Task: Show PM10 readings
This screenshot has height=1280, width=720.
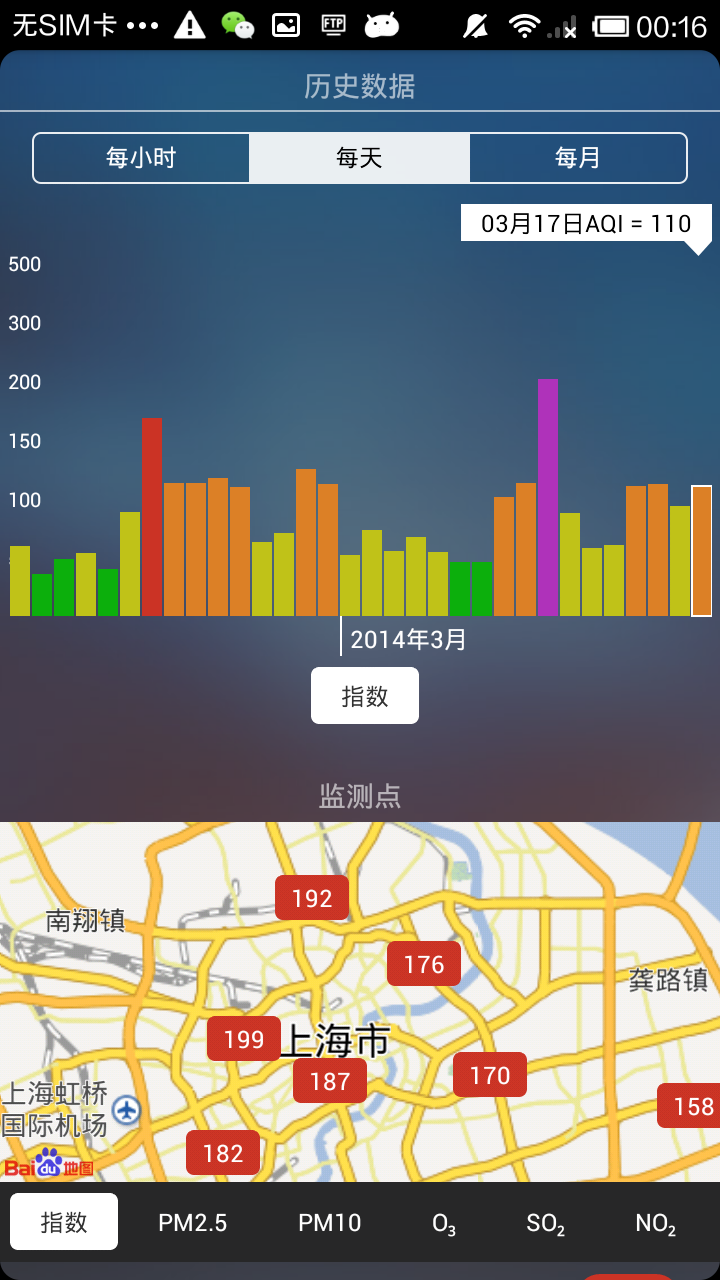Action: click(330, 1222)
